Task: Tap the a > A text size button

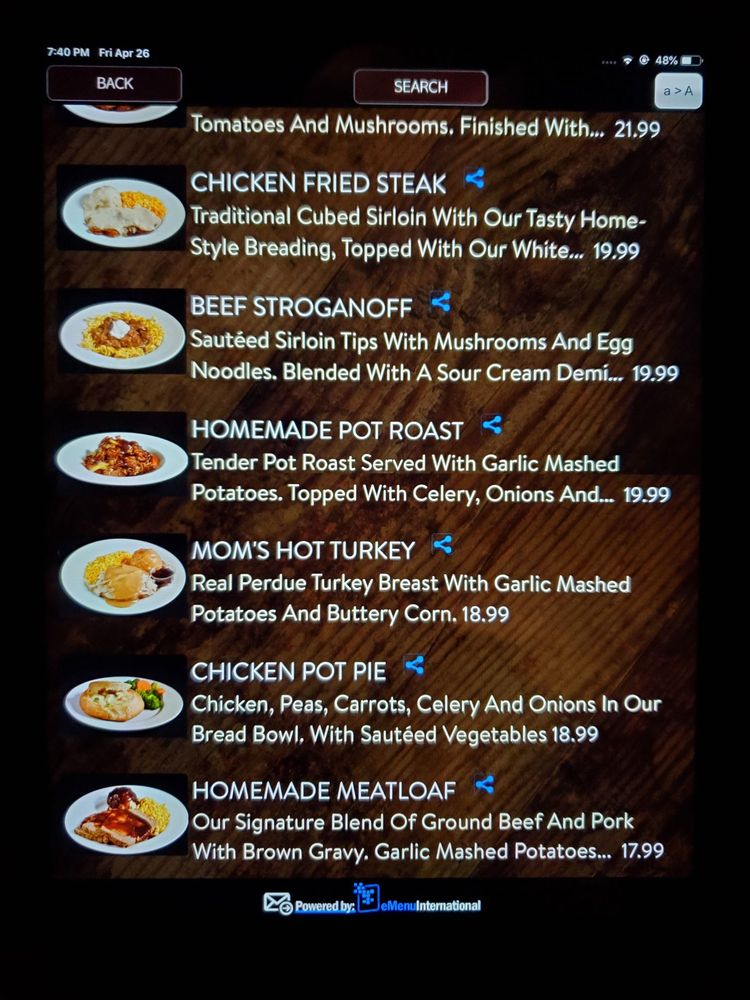Action: (678, 92)
